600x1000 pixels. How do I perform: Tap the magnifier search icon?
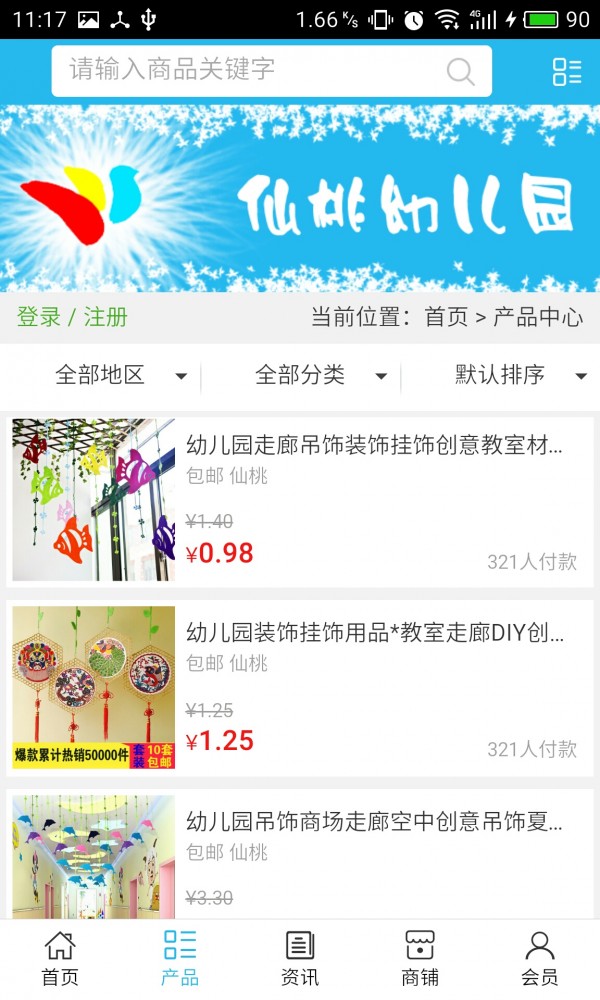(x=460, y=71)
